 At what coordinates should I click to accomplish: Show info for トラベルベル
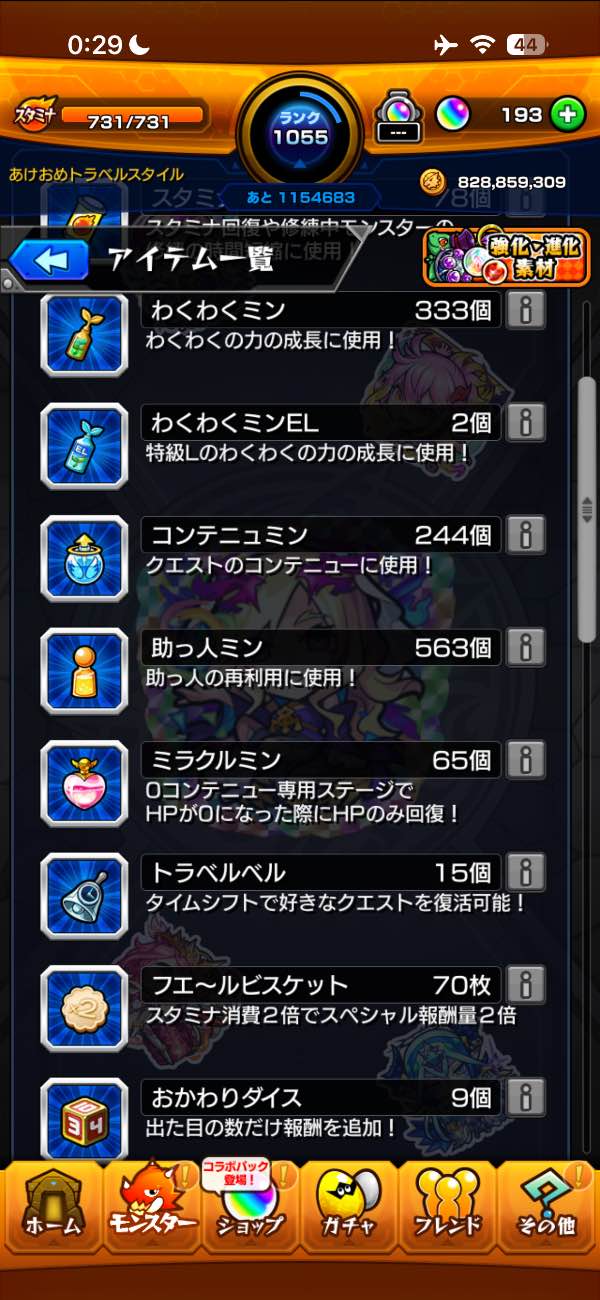coord(526,872)
